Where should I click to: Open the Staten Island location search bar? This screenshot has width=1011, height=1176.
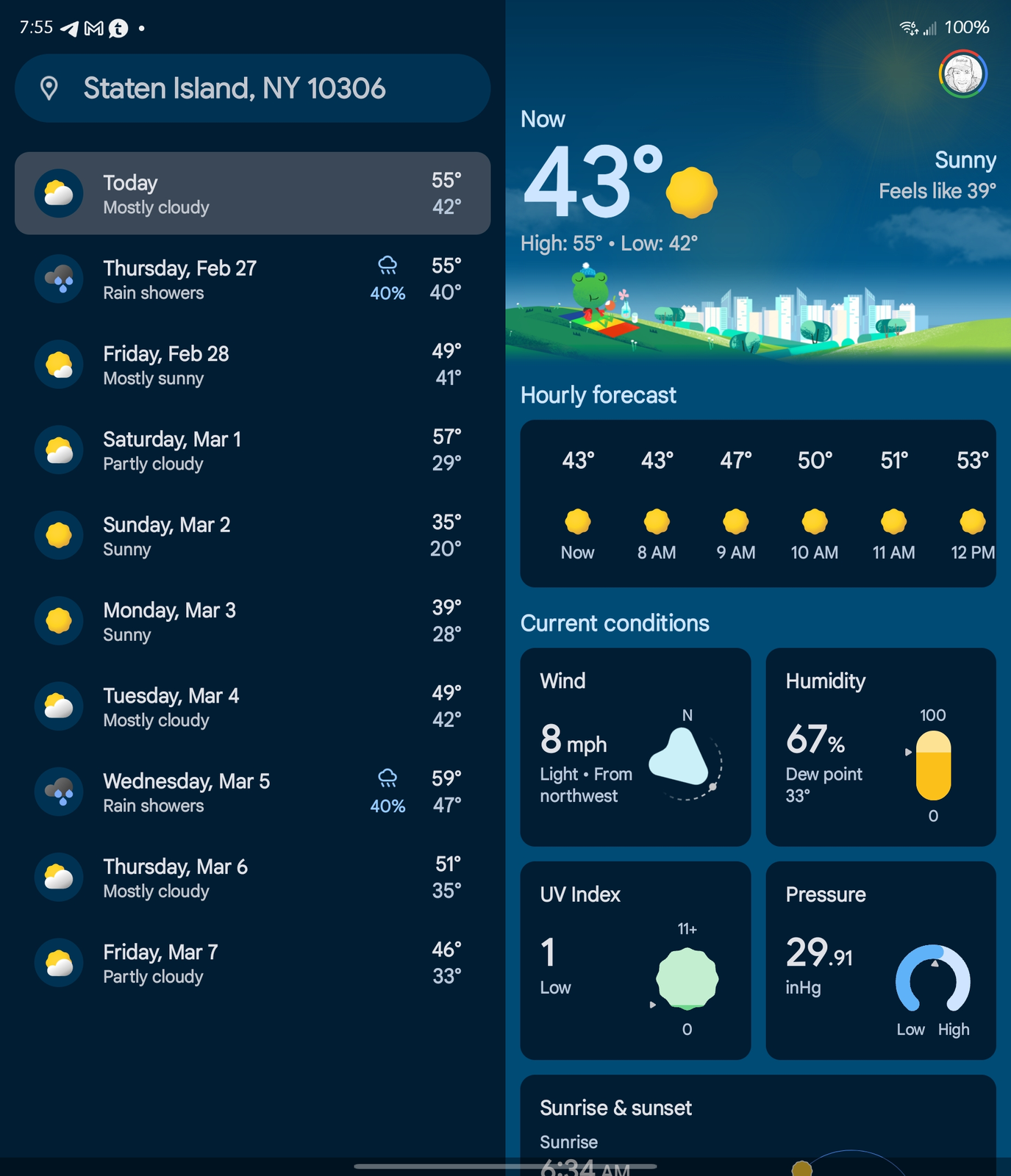pyautogui.click(x=252, y=88)
